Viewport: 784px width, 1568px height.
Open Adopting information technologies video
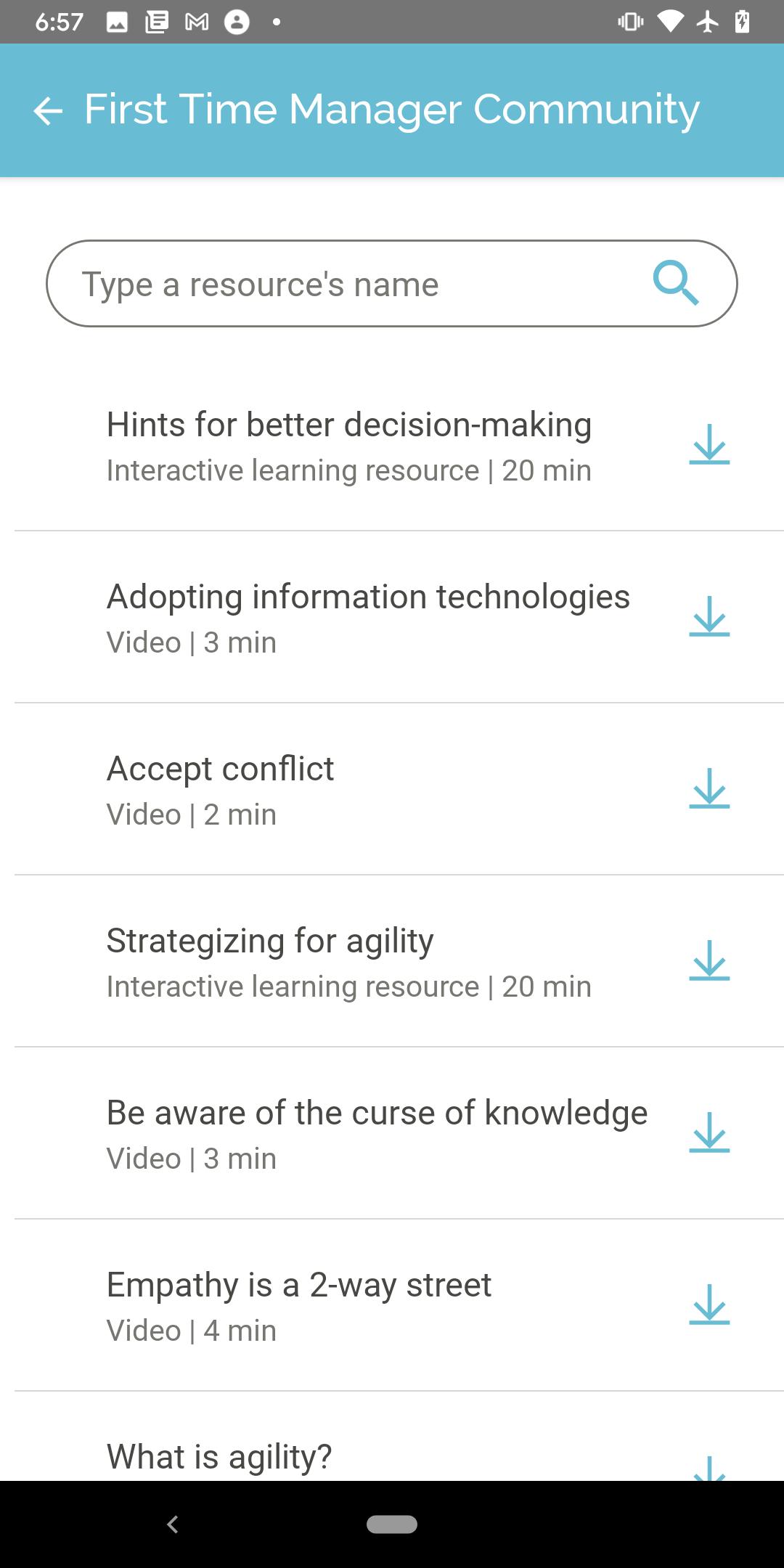click(x=367, y=617)
